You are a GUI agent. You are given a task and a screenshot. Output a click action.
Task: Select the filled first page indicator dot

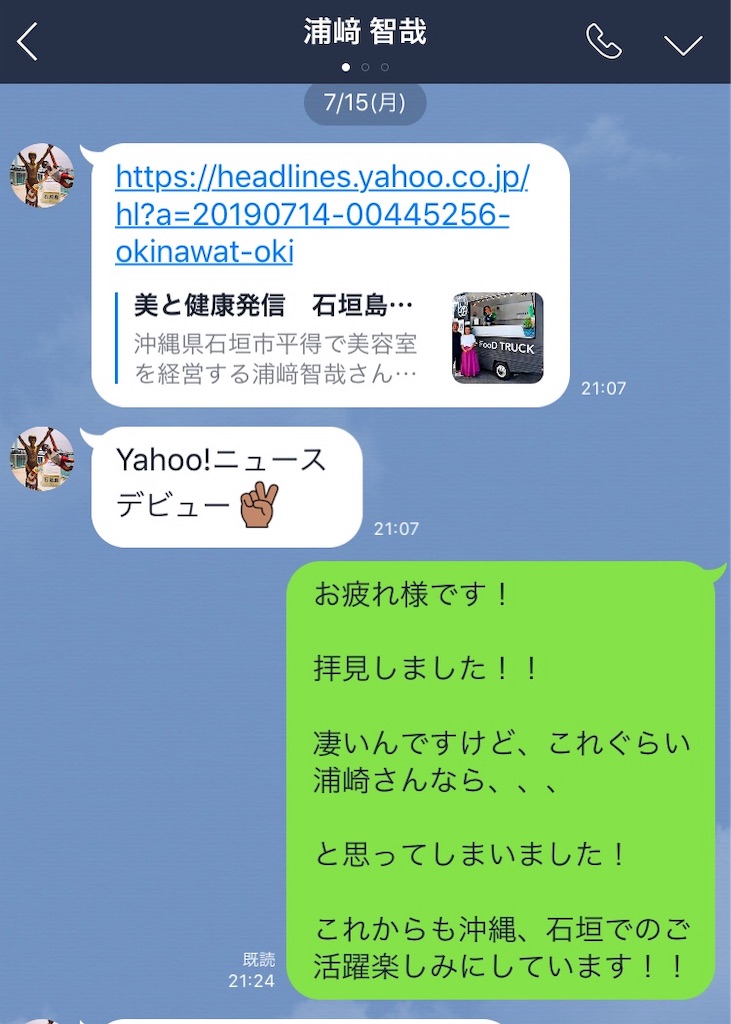pyautogui.click(x=345, y=66)
